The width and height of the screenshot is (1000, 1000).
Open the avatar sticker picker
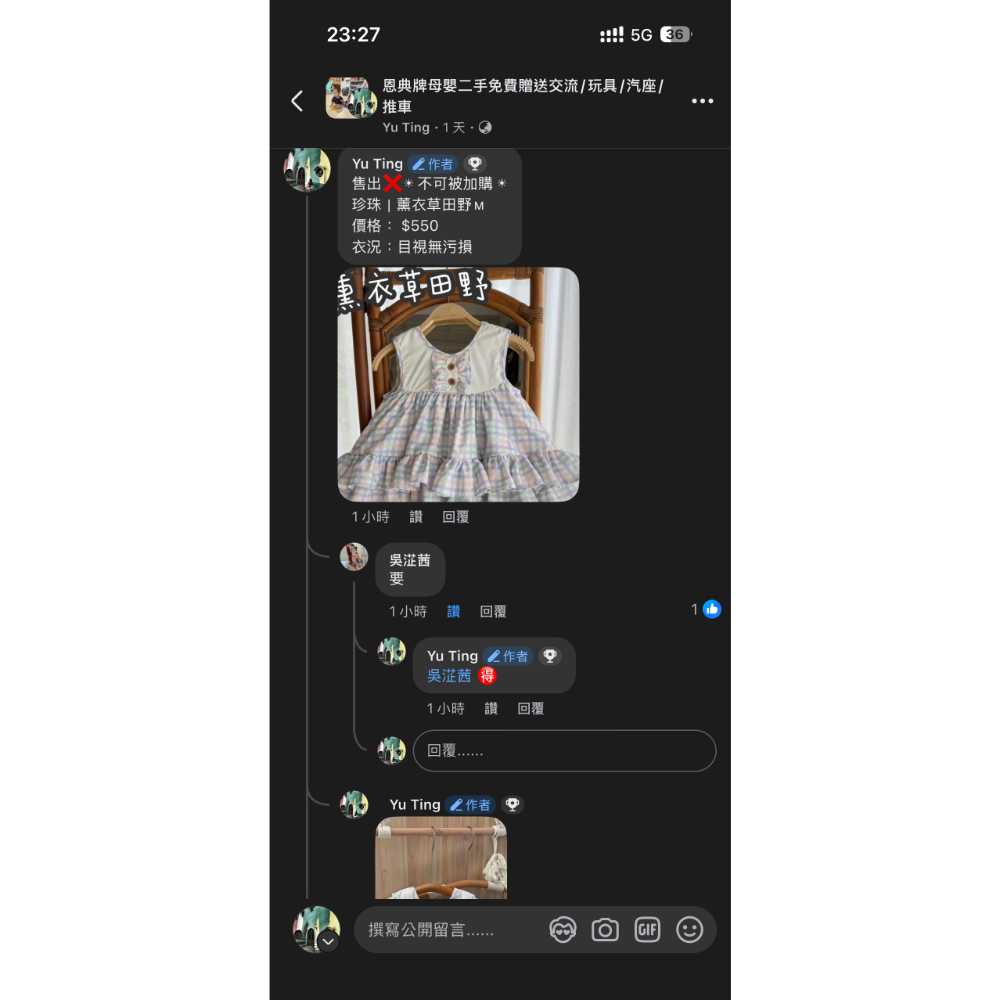563,930
